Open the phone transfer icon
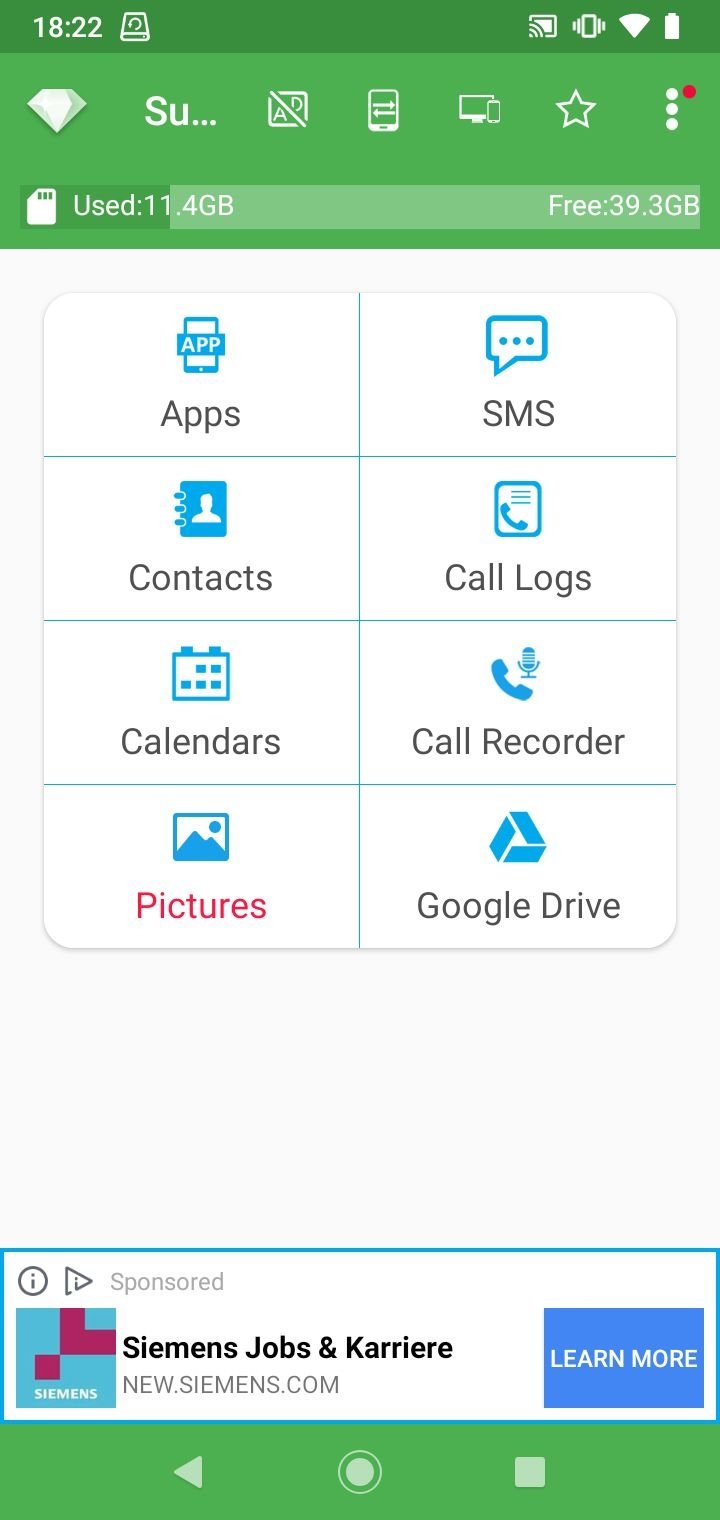This screenshot has width=720, height=1520. pos(383,110)
